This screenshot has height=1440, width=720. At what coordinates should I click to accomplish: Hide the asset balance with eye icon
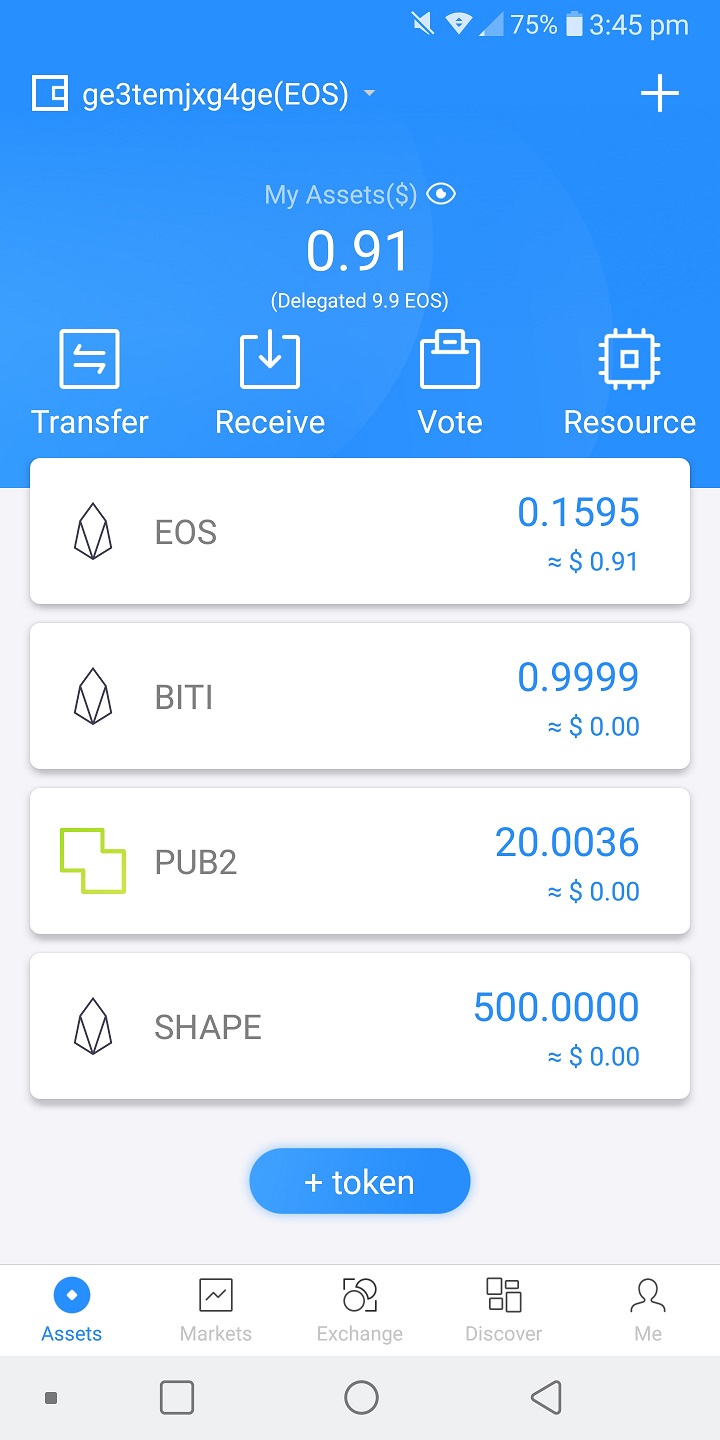click(441, 194)
